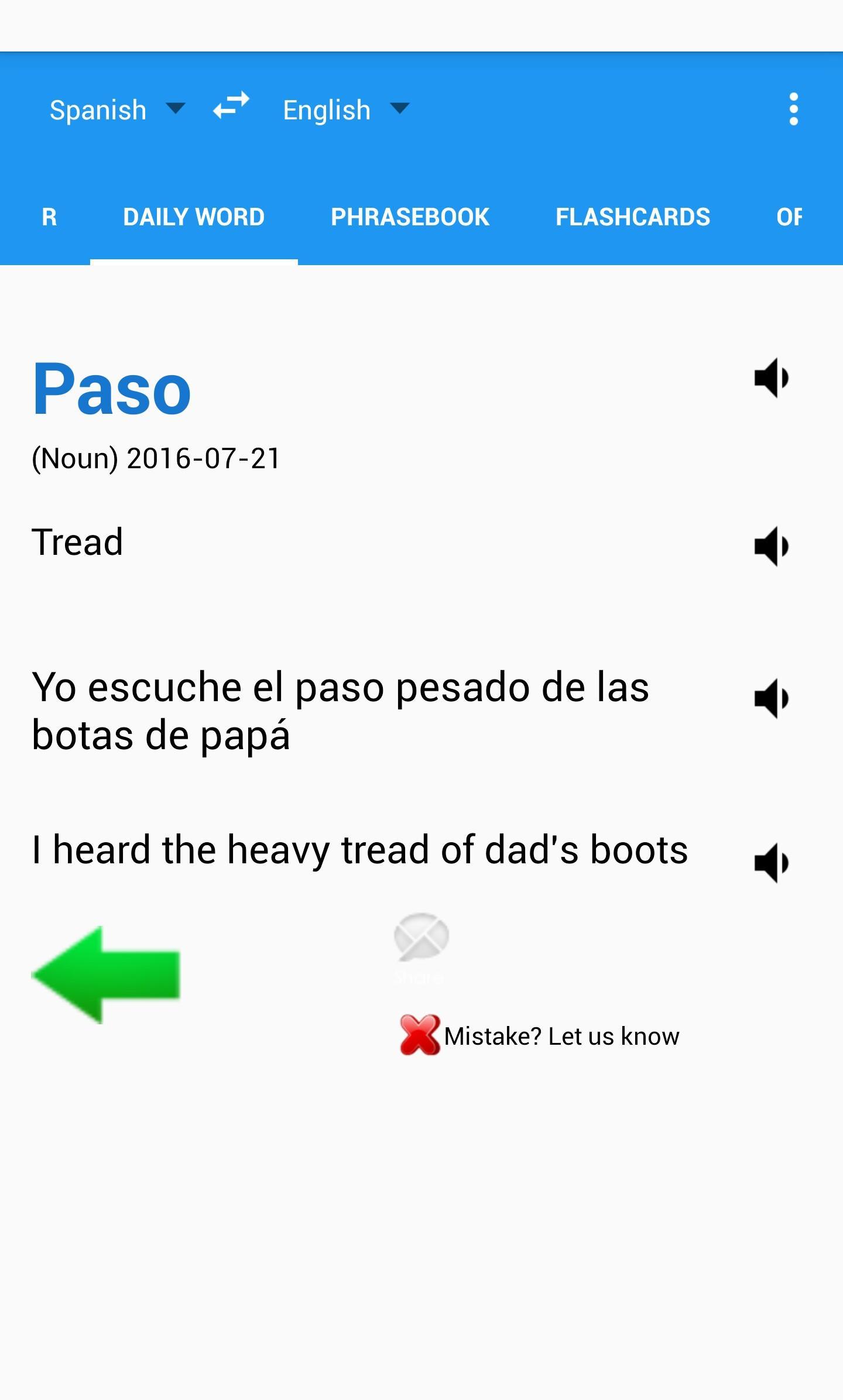This screenshot has height=1400, width=843.
Task: Listen to the Spanish example sentence
Action: (771, 698)
